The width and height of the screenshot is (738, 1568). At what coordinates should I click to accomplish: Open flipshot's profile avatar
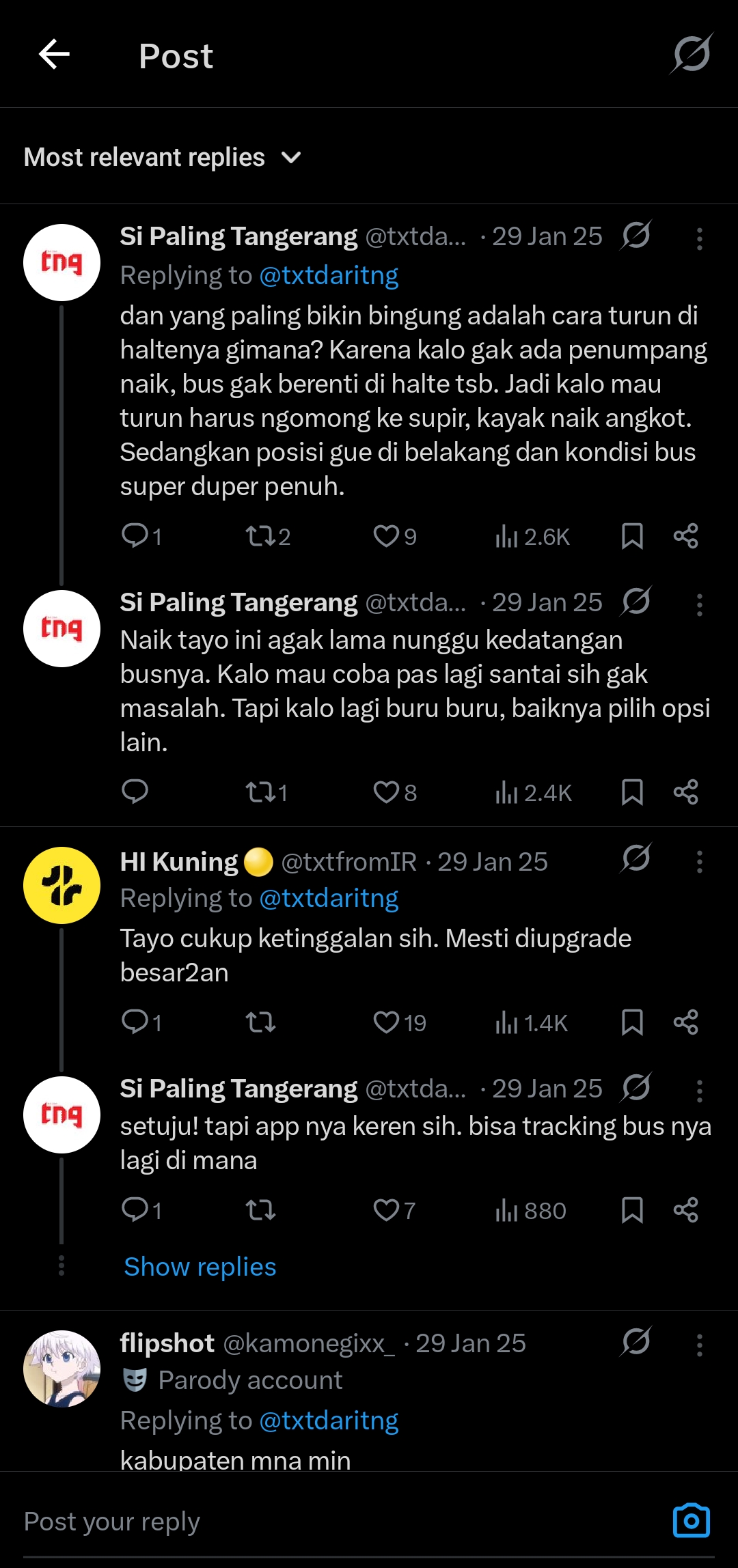click(x=62, y=1369)
